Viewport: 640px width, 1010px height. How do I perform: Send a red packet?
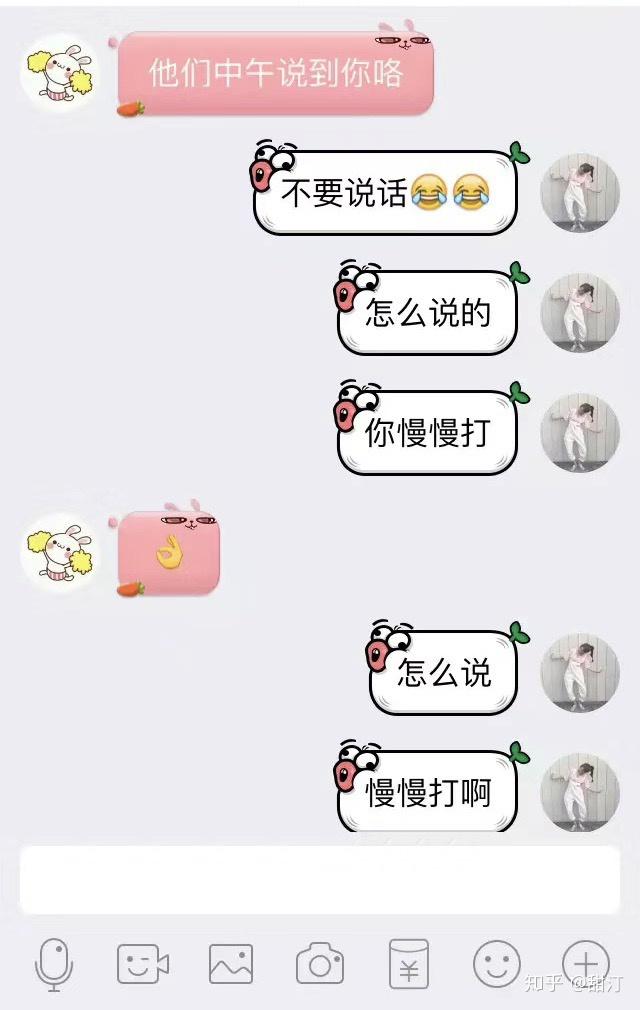(408, 964)
